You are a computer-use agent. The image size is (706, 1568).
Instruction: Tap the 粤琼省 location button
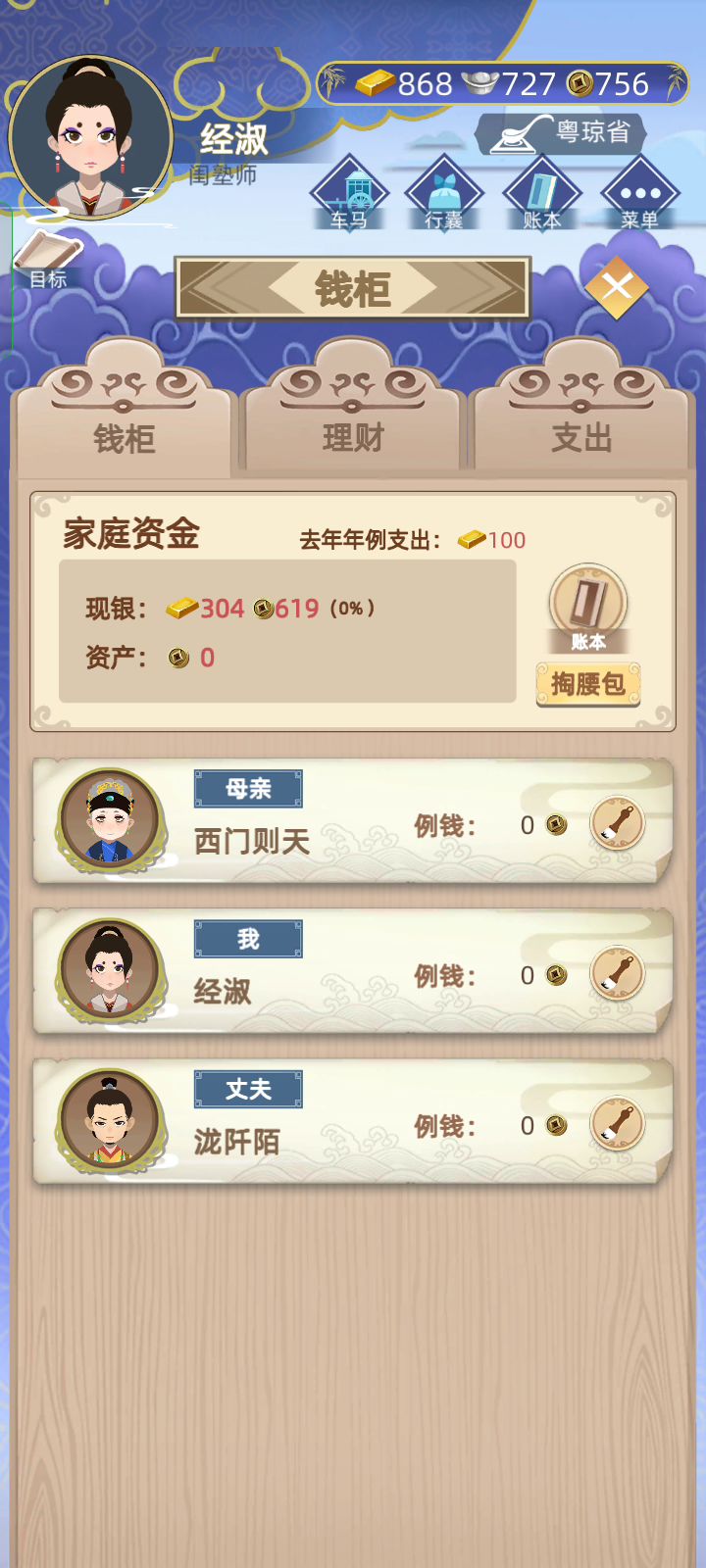click(563, 133)
